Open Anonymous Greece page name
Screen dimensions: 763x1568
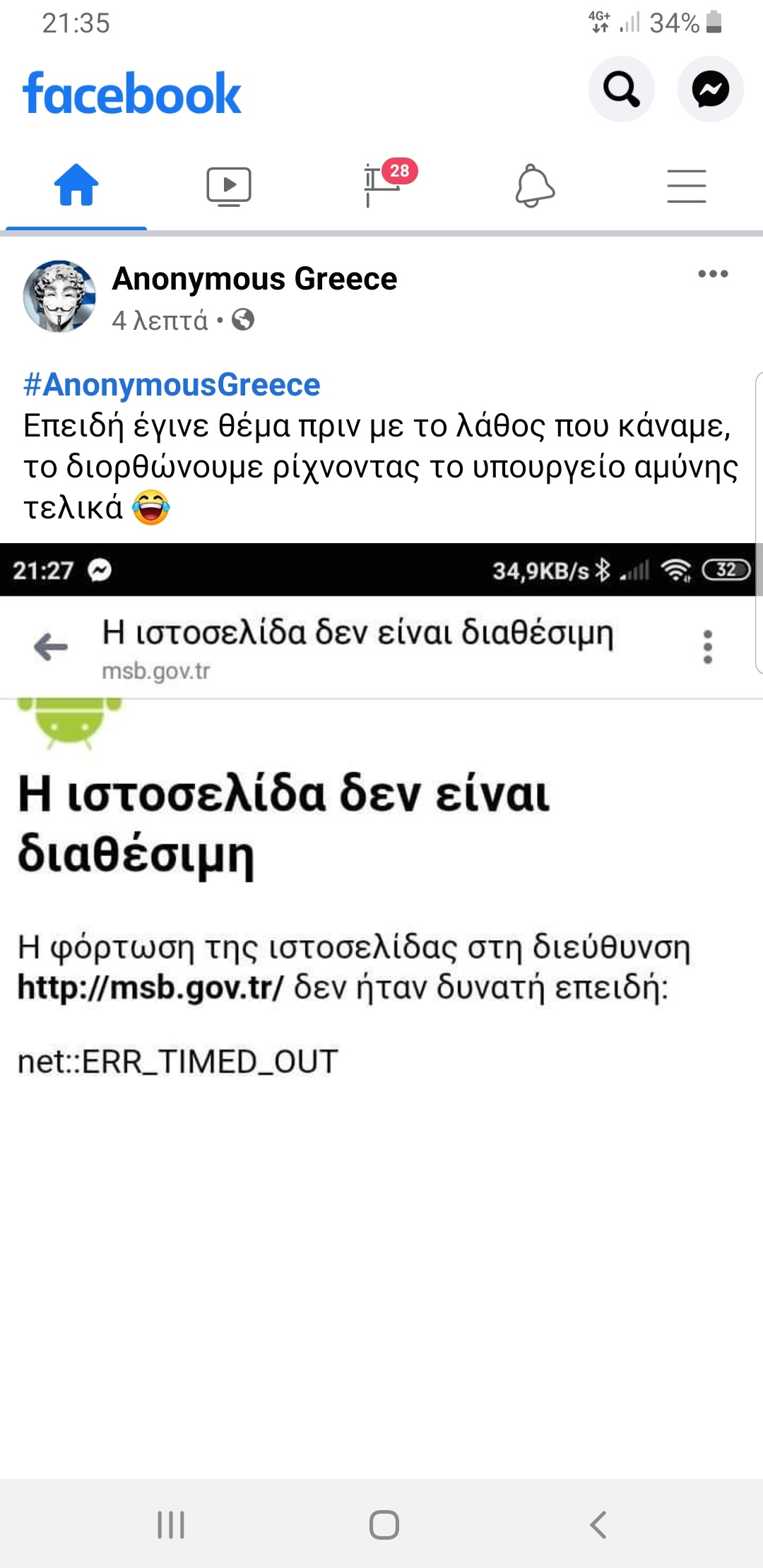tap(256, 278)
